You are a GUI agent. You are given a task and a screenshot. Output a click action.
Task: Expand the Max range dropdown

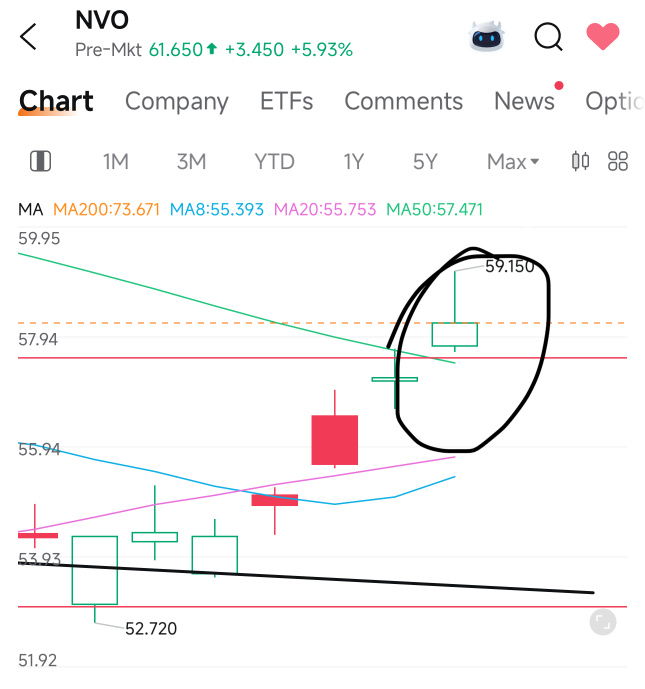[x=513, y=161]
